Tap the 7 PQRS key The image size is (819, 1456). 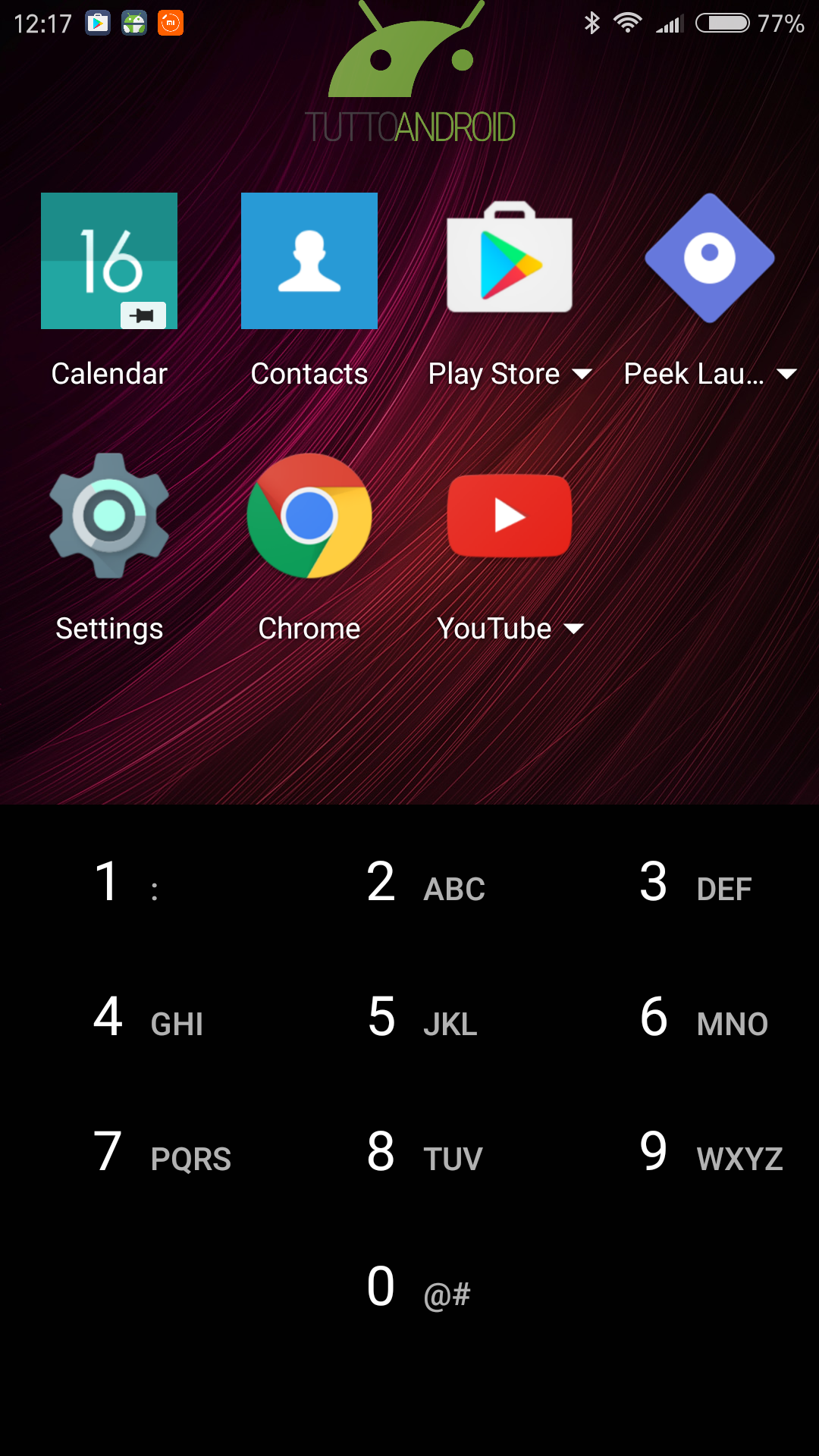click(x=136, y=1151)
